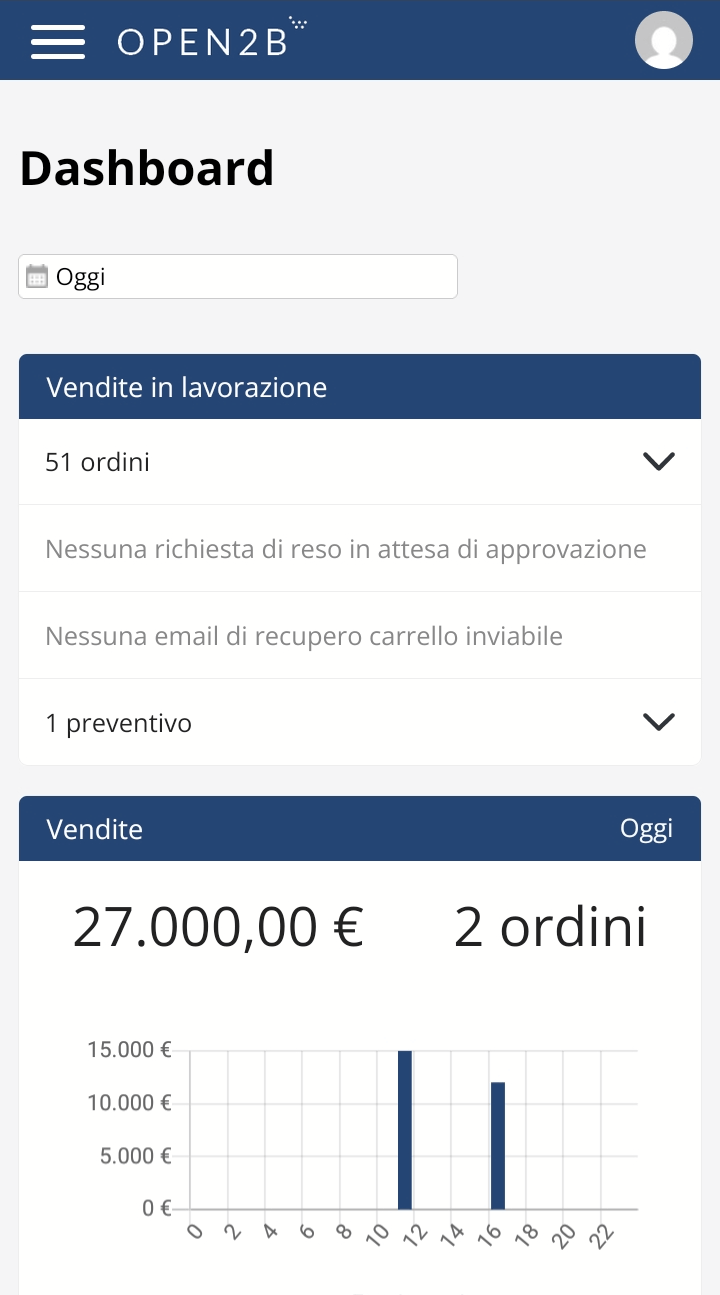Image resolution: width=720 pixels, height=1295 pixels.
Task: Click the 2 ordini counter
Action: 550,926
